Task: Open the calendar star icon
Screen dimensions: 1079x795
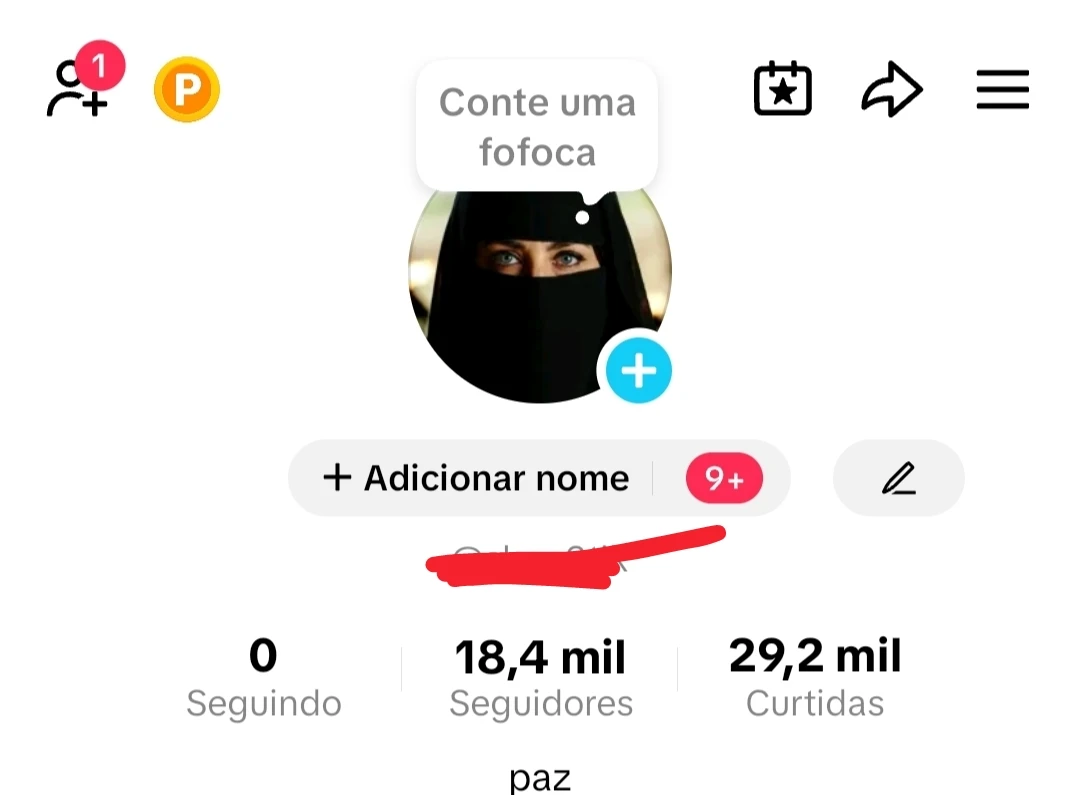Action: click(782, 90)
